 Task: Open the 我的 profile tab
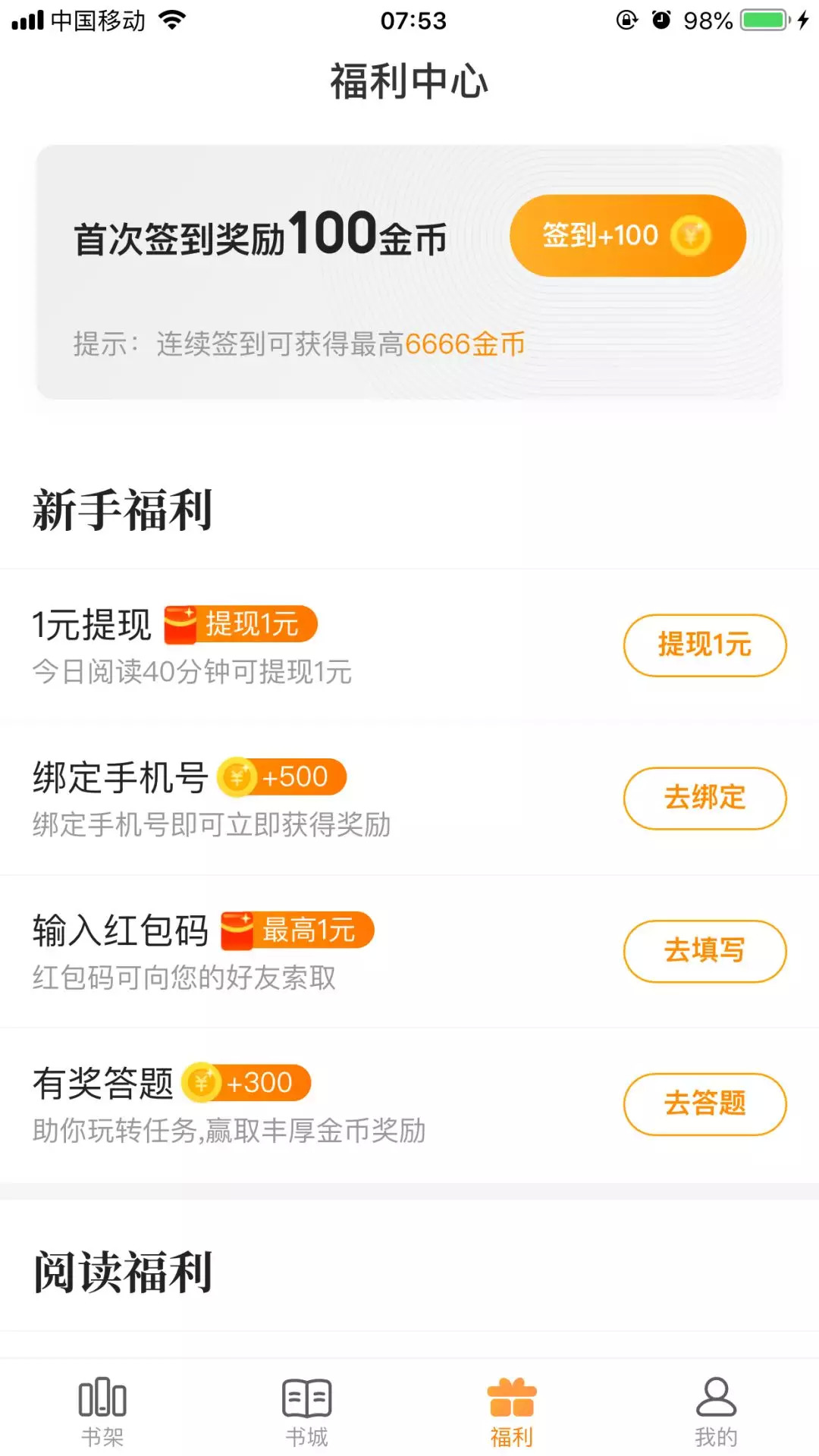[716, 1411]
